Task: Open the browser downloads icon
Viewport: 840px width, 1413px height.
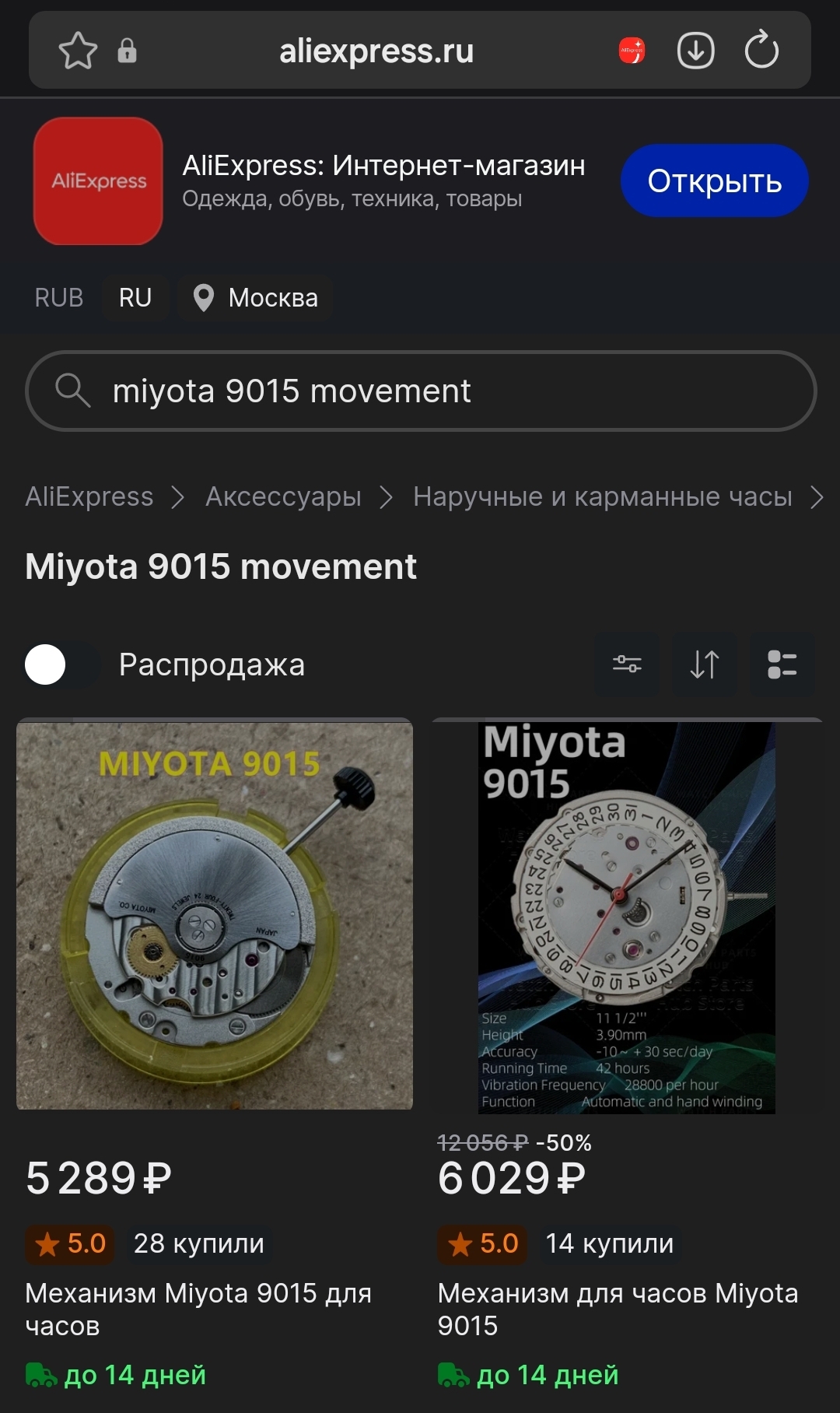Action: click(695, 51)
